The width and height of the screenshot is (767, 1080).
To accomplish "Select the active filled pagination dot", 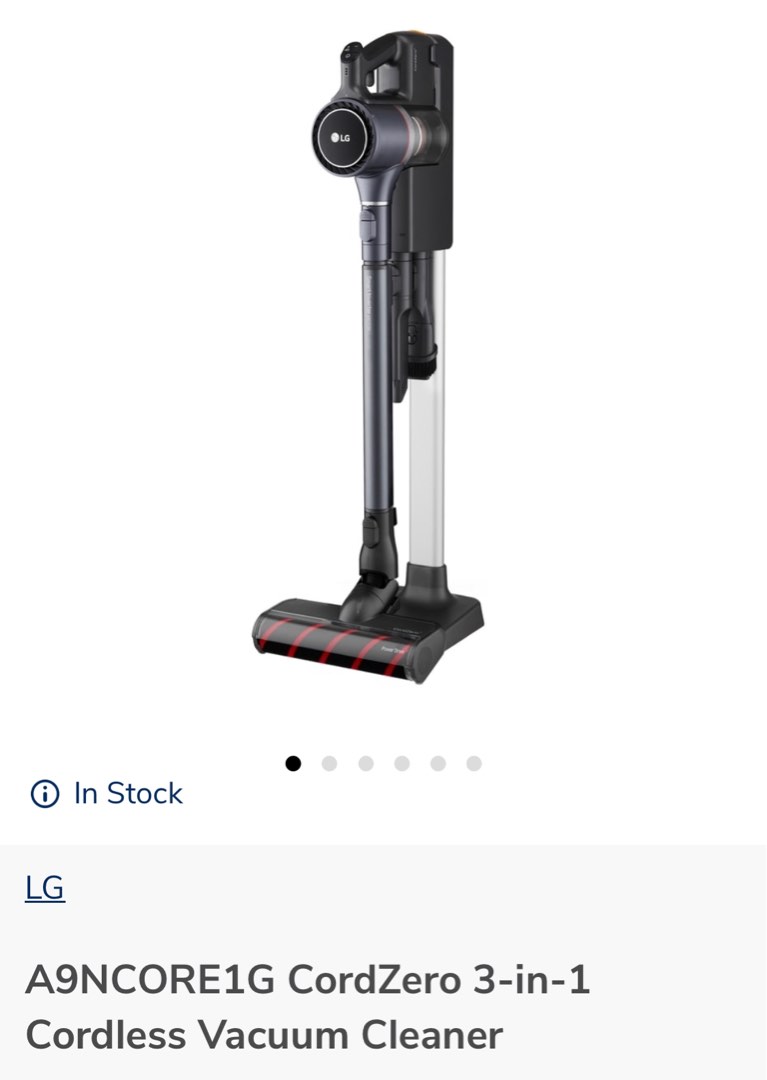I will 293,762.
